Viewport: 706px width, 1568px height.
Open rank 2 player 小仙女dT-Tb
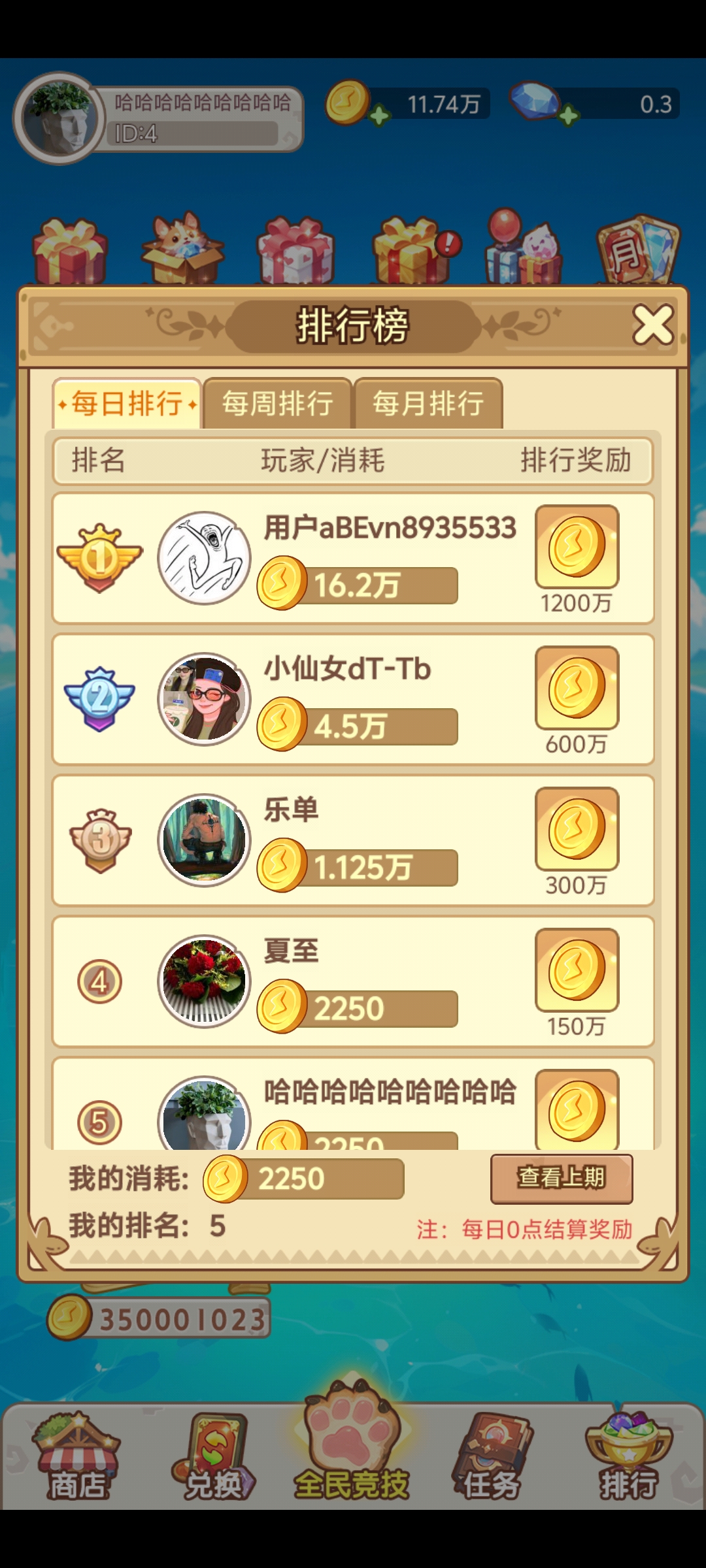click(205, 699)
